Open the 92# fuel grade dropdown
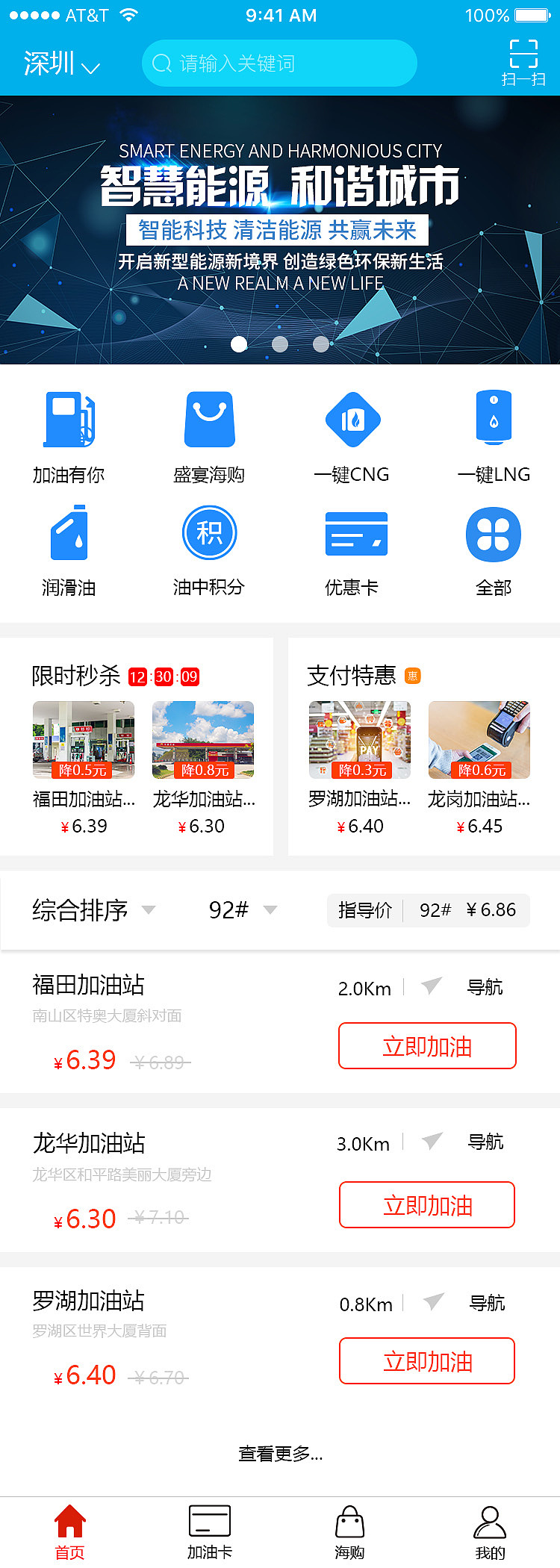 [x=241, y=910]
